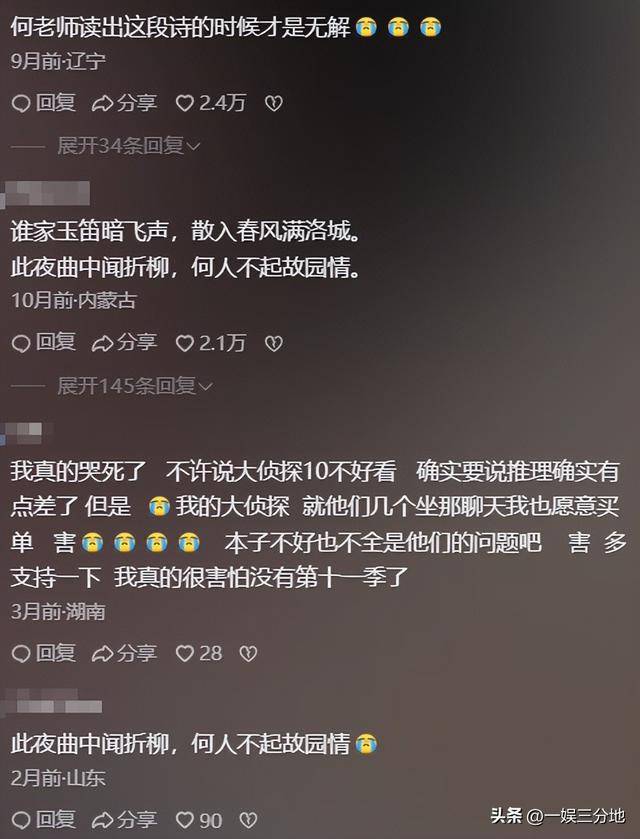
Task: Share the 内蒙古 poem comment
Action: pyautogui.click(x=124, y=343)
